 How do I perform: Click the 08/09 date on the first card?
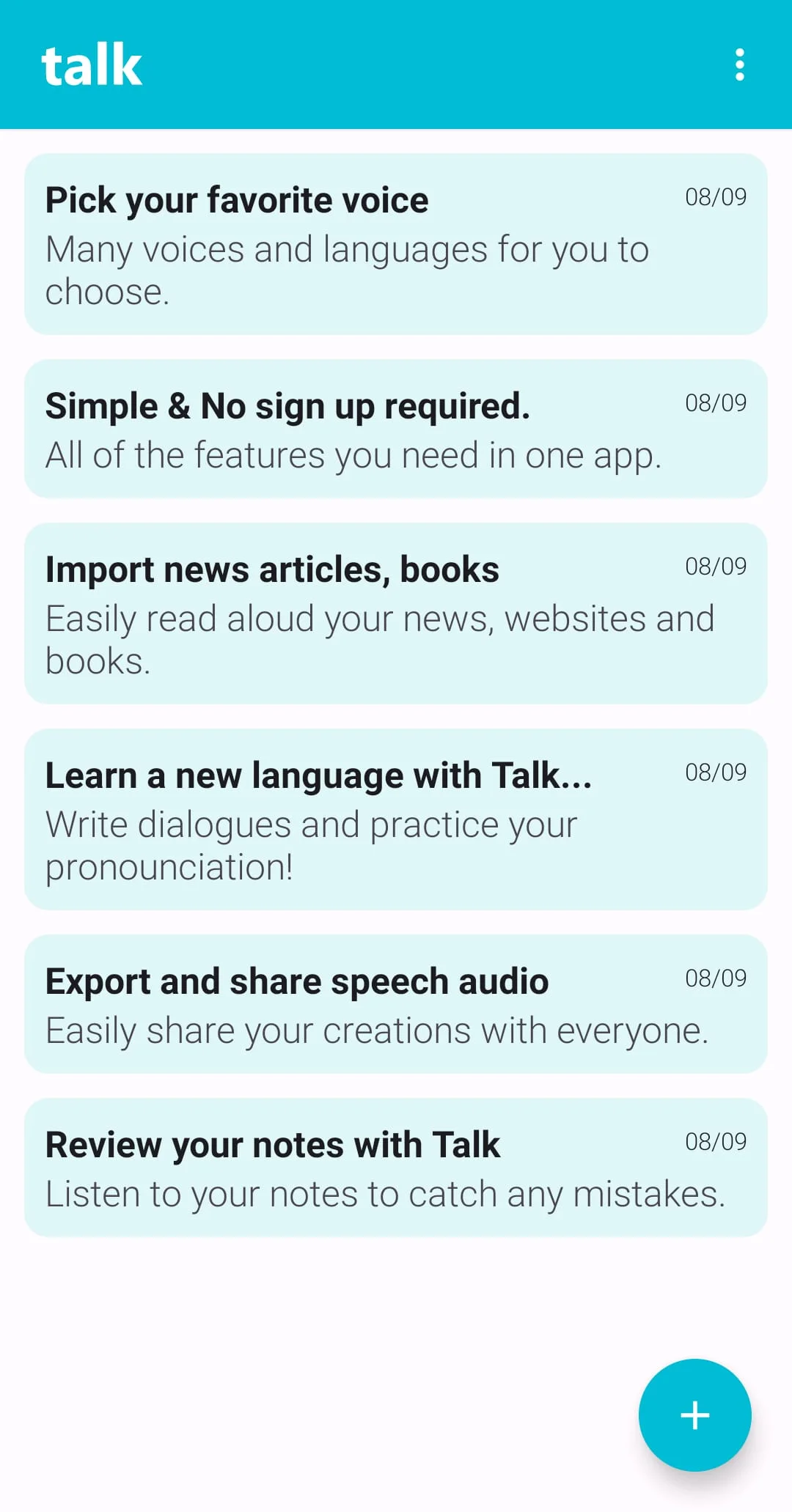716,196
